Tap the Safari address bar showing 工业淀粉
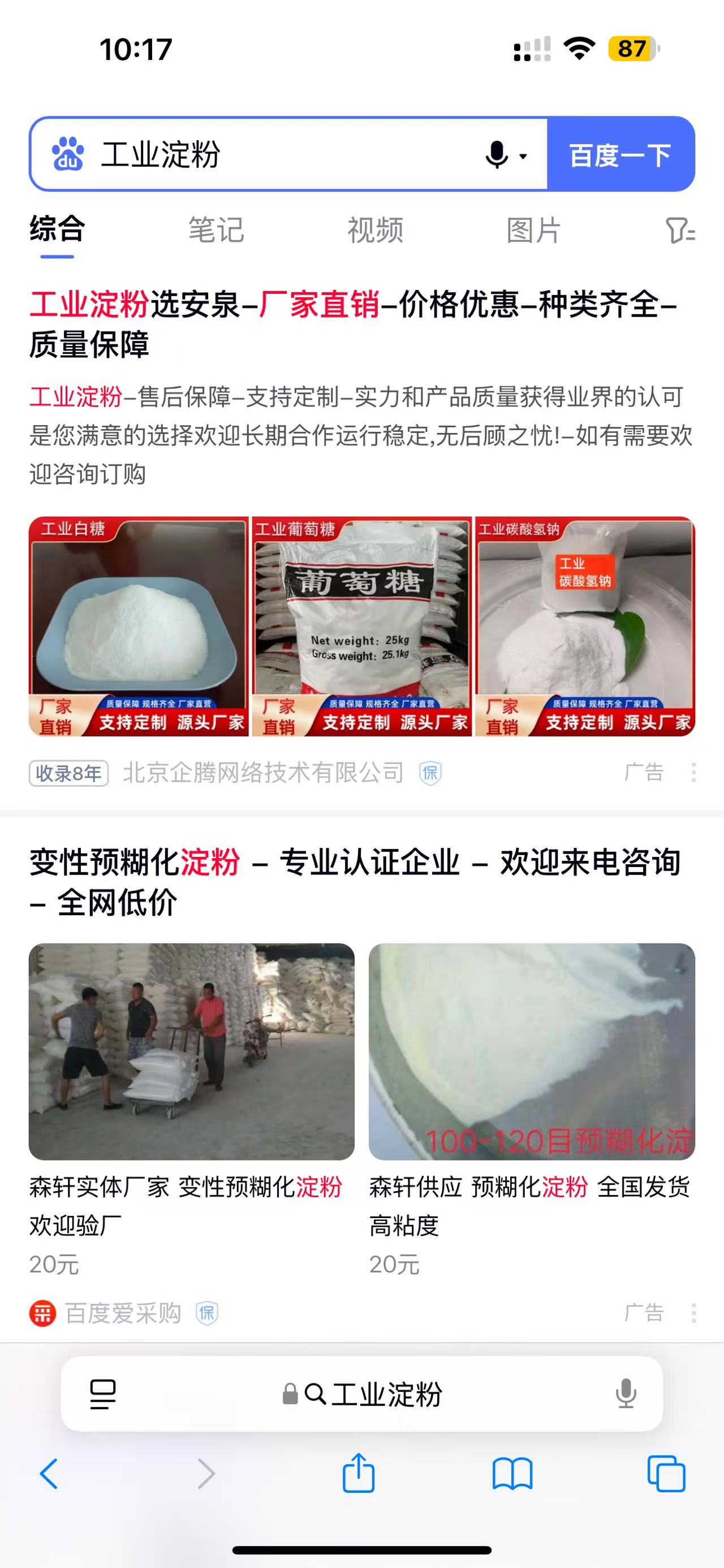 pyautogui.click(x=361, y=1394)
